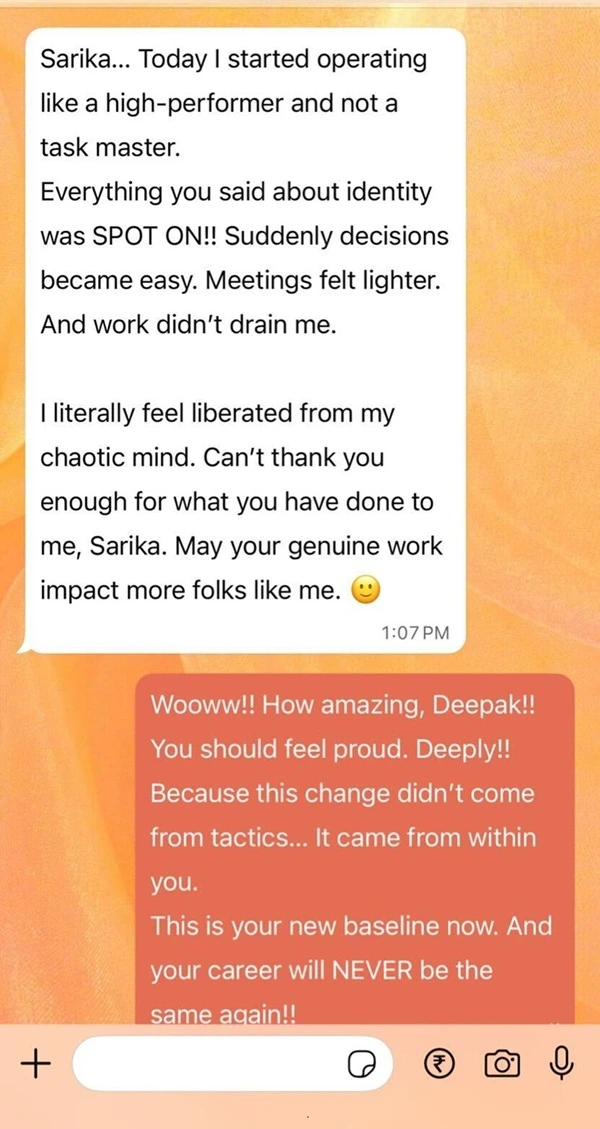Open the attachment plus menu
This screenshot has width=600, height=1129.
[36, 1064]
